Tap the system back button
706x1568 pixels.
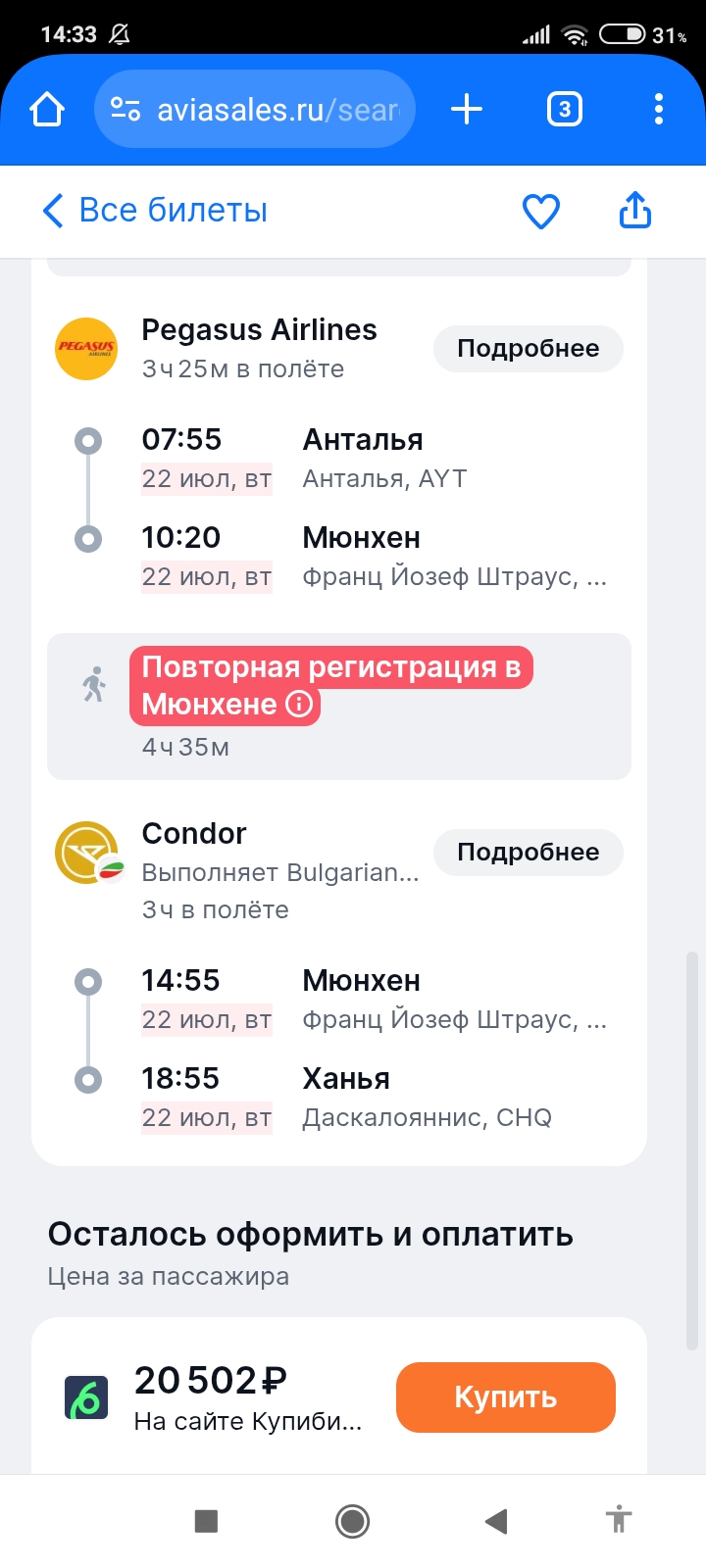(x=496, y=1521)
